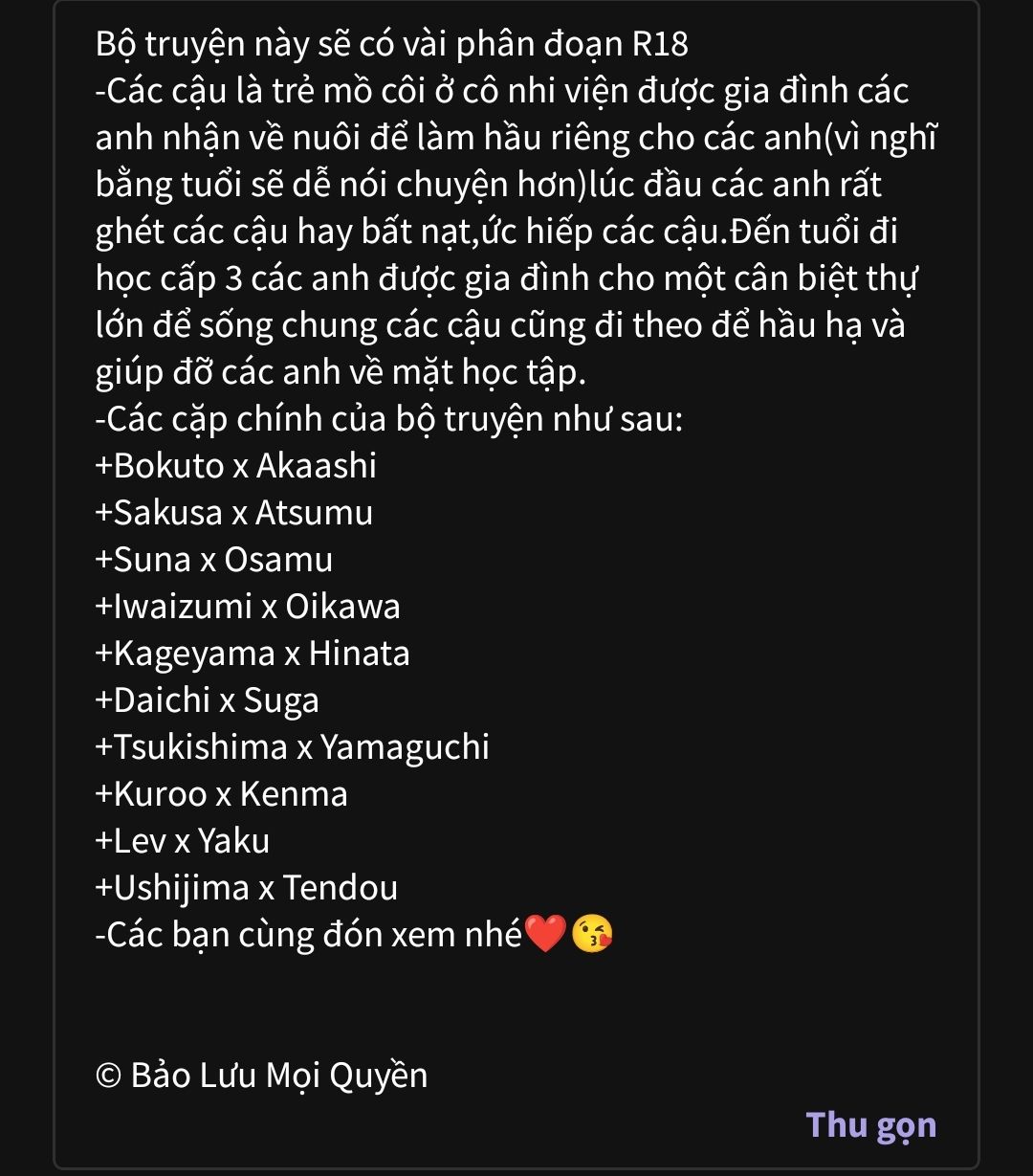Collapse the description with Thu gọn

click(x=870, y=1125)
